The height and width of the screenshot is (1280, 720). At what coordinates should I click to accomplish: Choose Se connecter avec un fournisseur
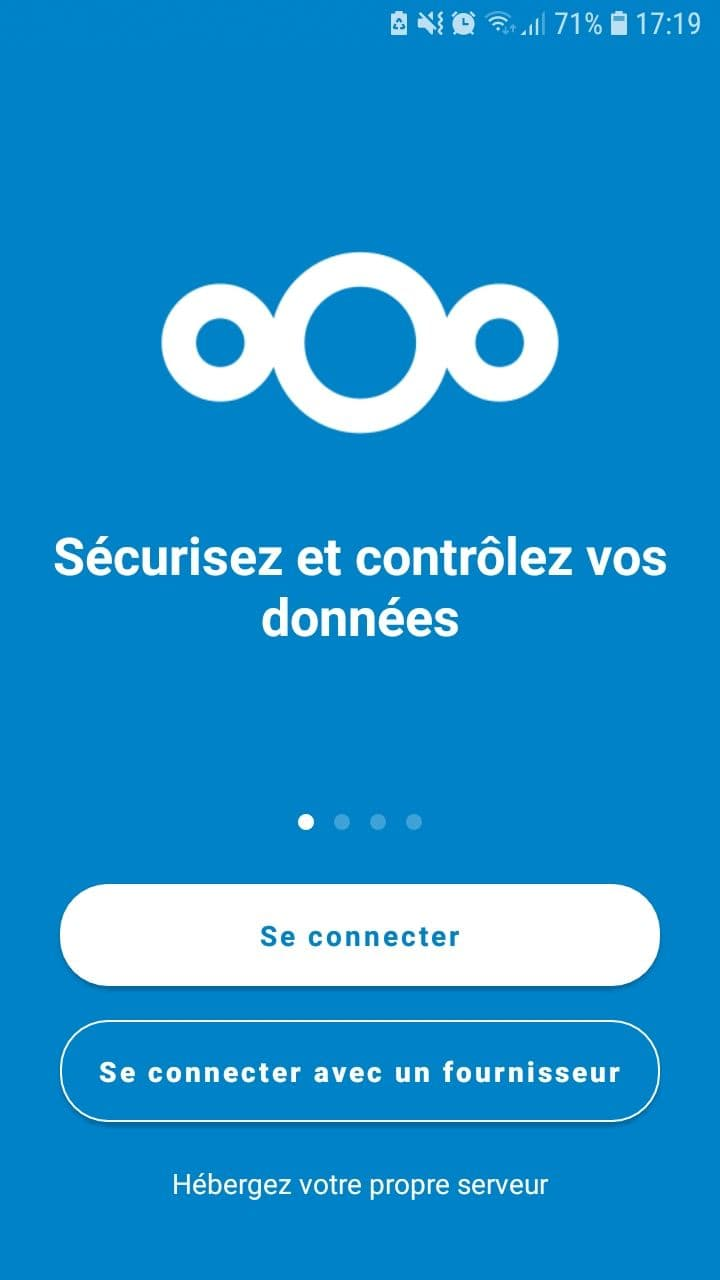point(360,1072)
